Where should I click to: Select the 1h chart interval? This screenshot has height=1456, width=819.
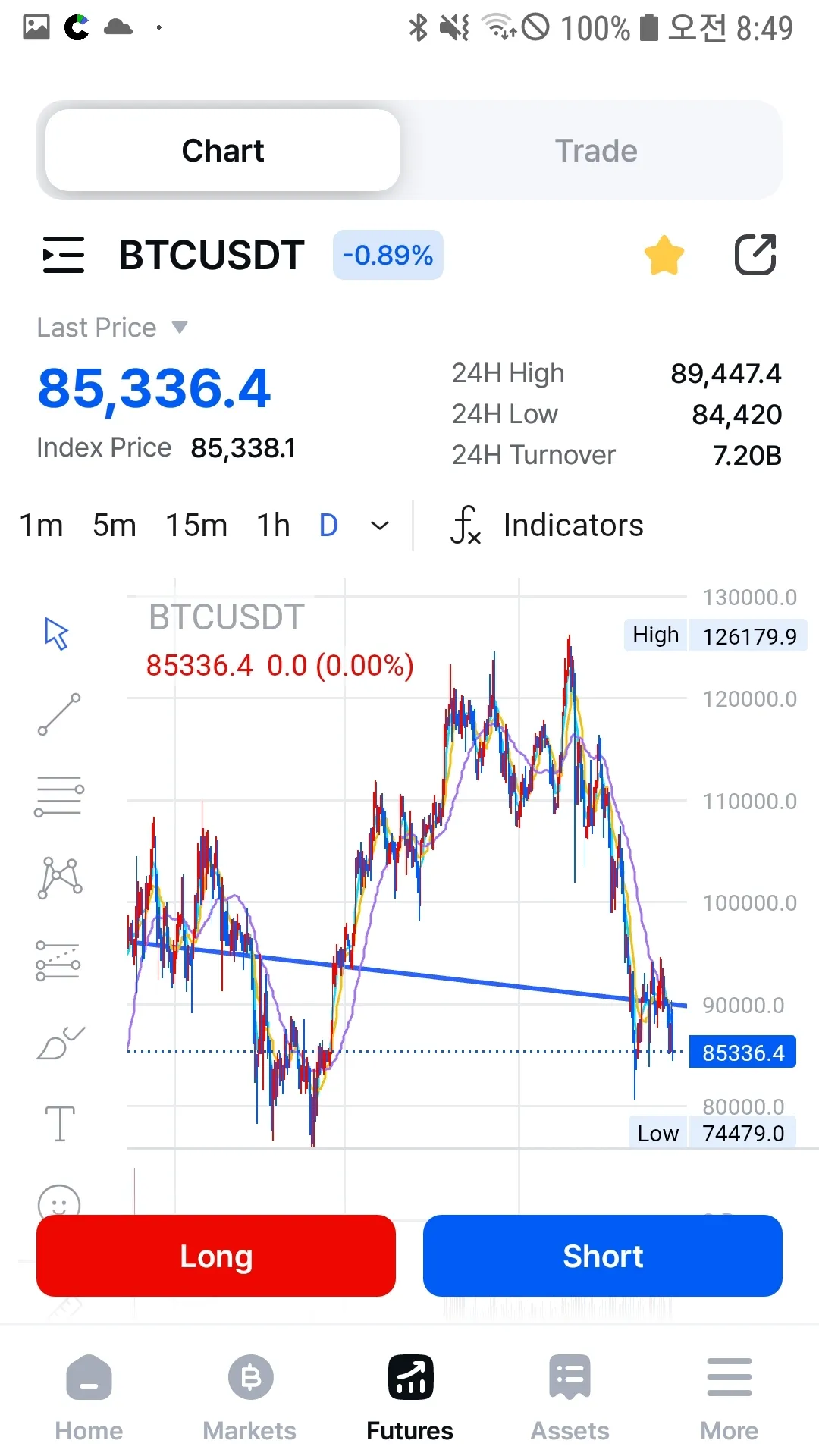coord(273,526)
